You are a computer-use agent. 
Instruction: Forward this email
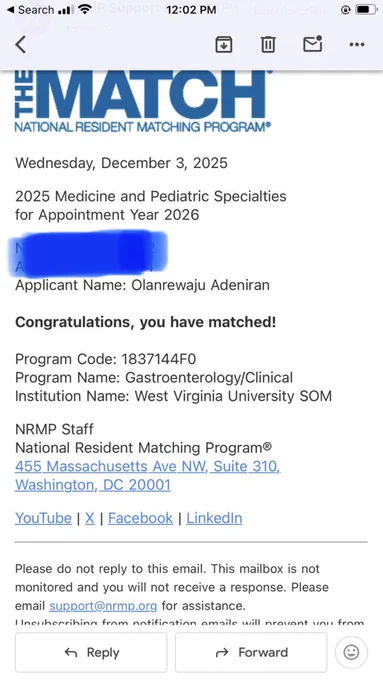click(x=251, y=652)
